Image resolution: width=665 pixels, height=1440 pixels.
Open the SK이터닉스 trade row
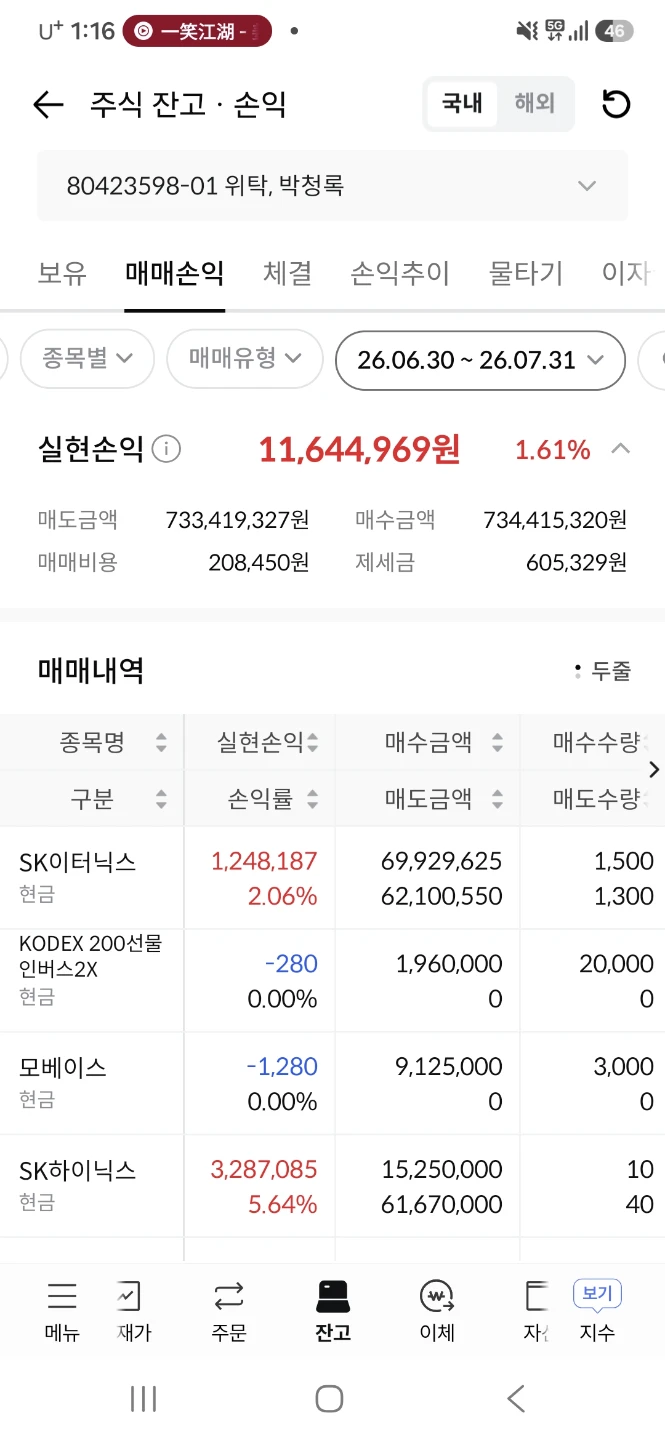(332, 878)
